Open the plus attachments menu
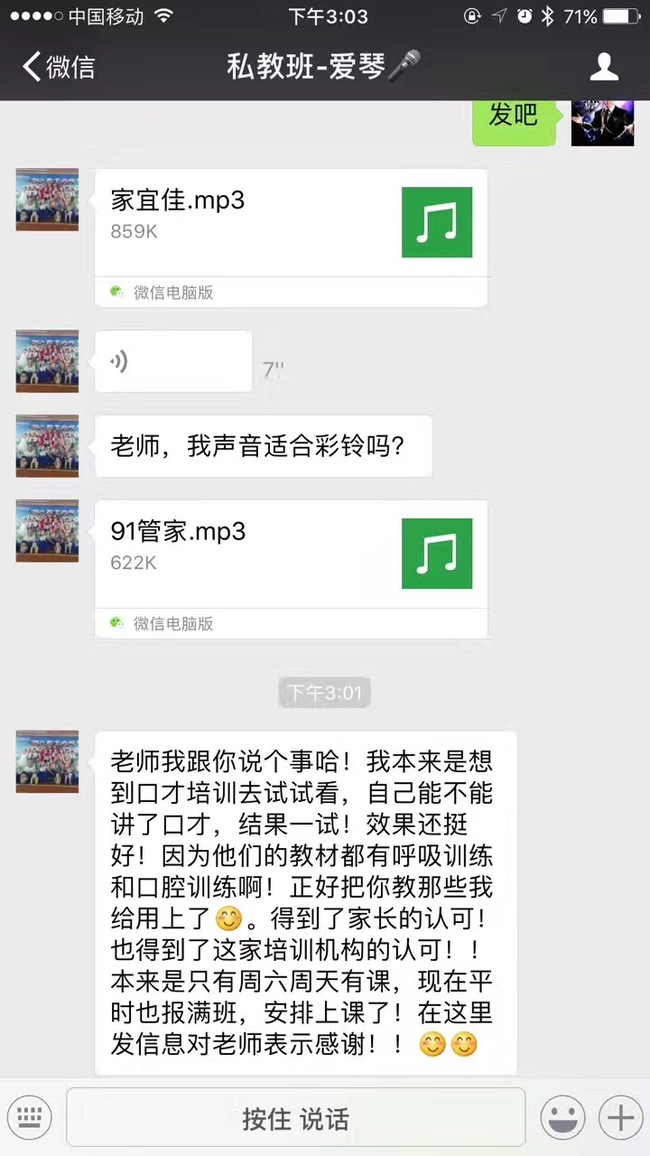This screenshot has height=1156, width=650. point(620,1117)
